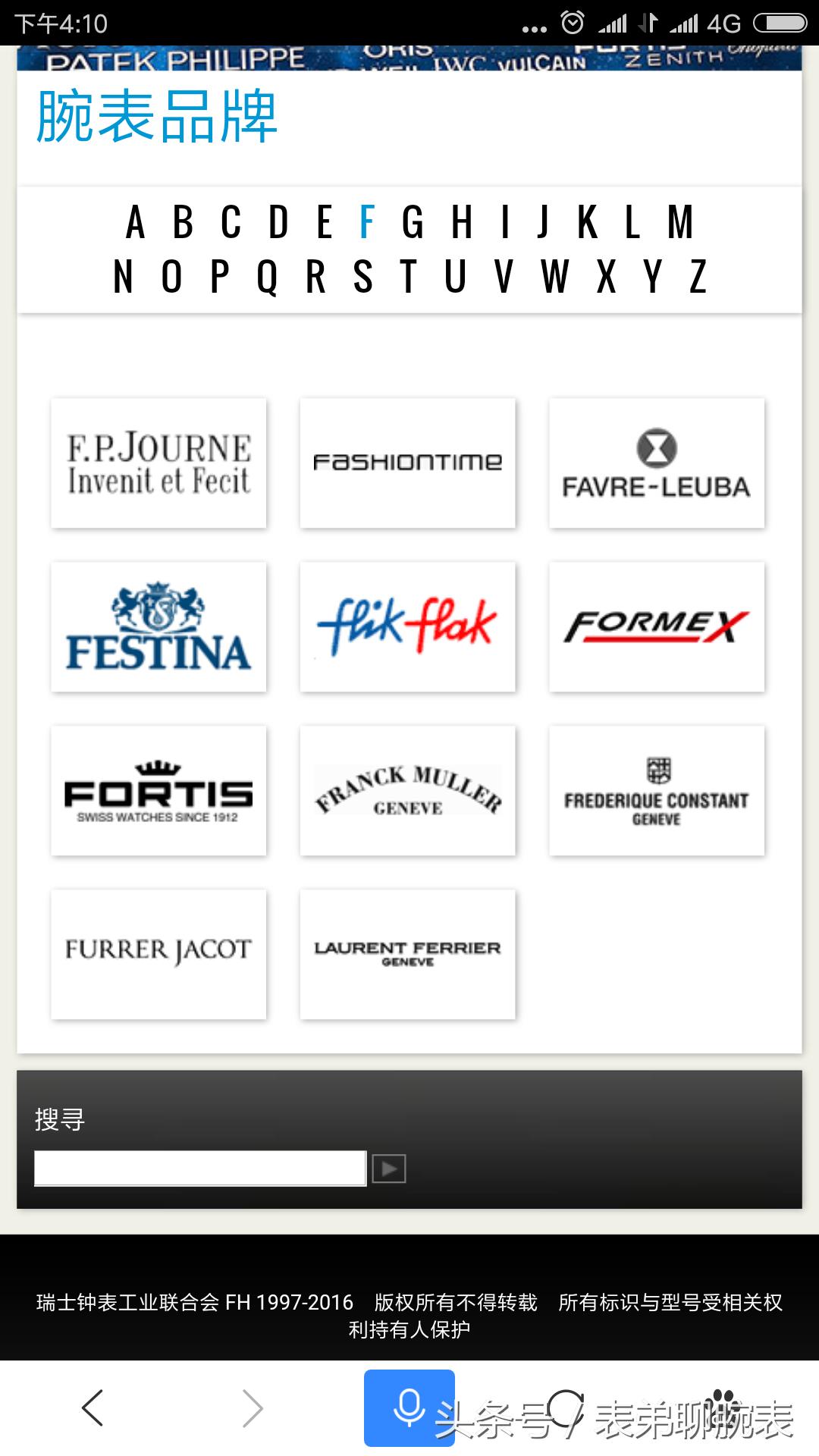This screenshot has width=819, height=1456.
Task: Show brands starting with letter T
Action: tap(408, 276)
